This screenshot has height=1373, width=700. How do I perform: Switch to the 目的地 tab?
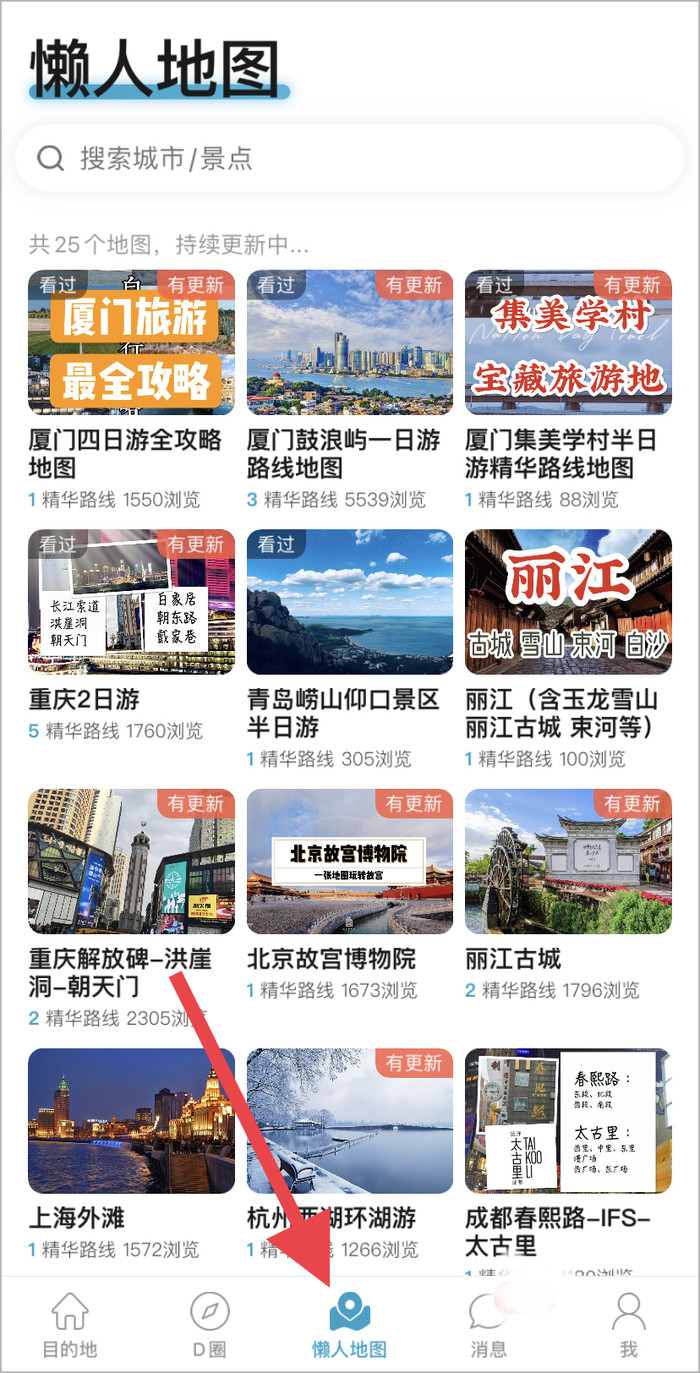pyautogui.click(x=70, y=1325)
